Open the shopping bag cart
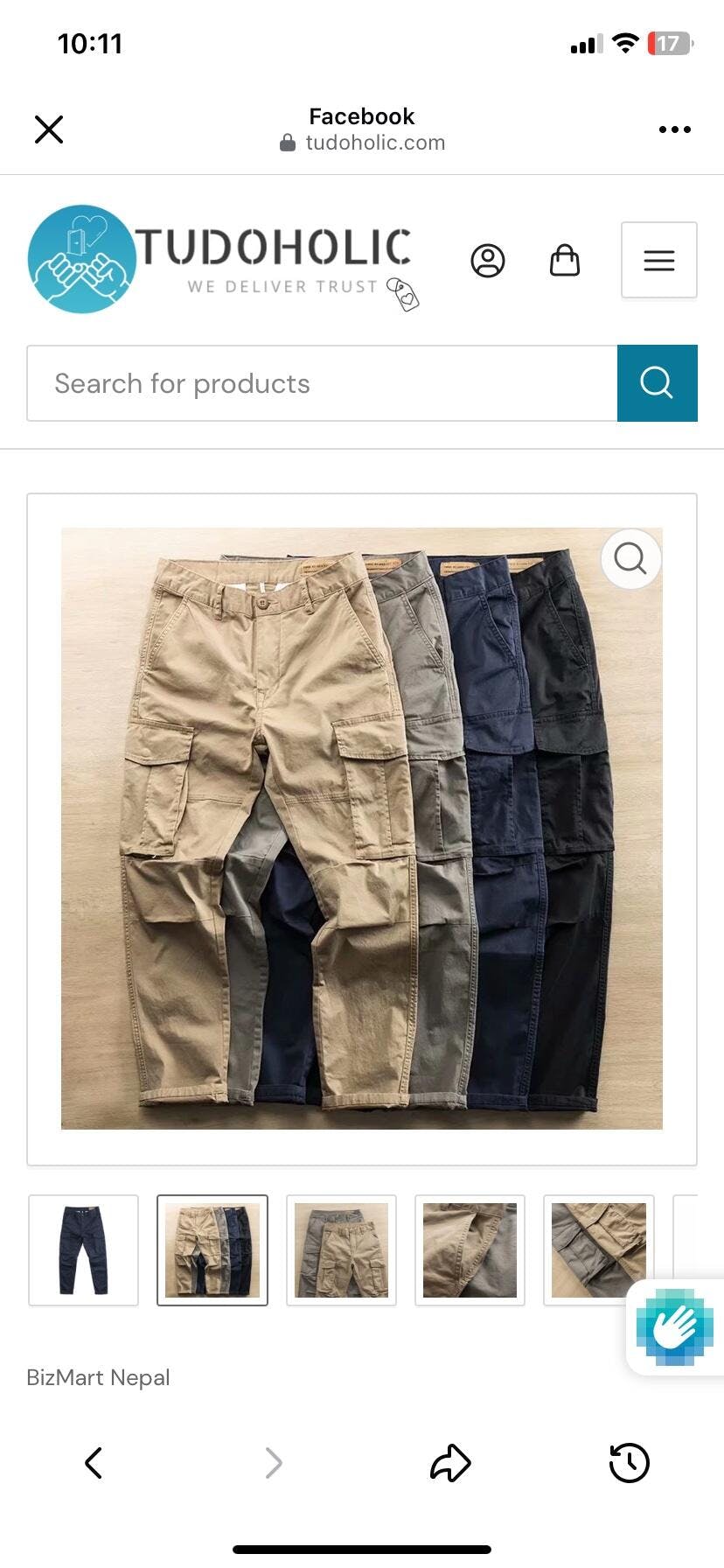The image size is (724, 1568). [x=565, y=260]
